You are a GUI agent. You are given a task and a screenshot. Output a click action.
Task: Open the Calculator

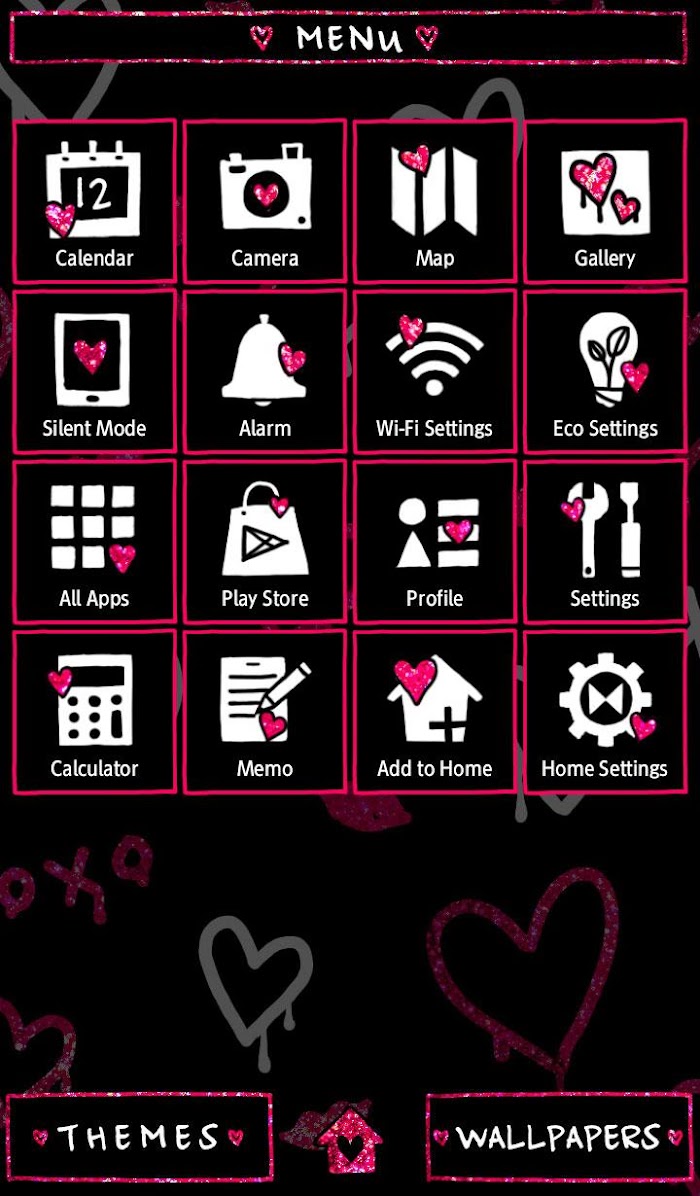[x=95, y=712]
